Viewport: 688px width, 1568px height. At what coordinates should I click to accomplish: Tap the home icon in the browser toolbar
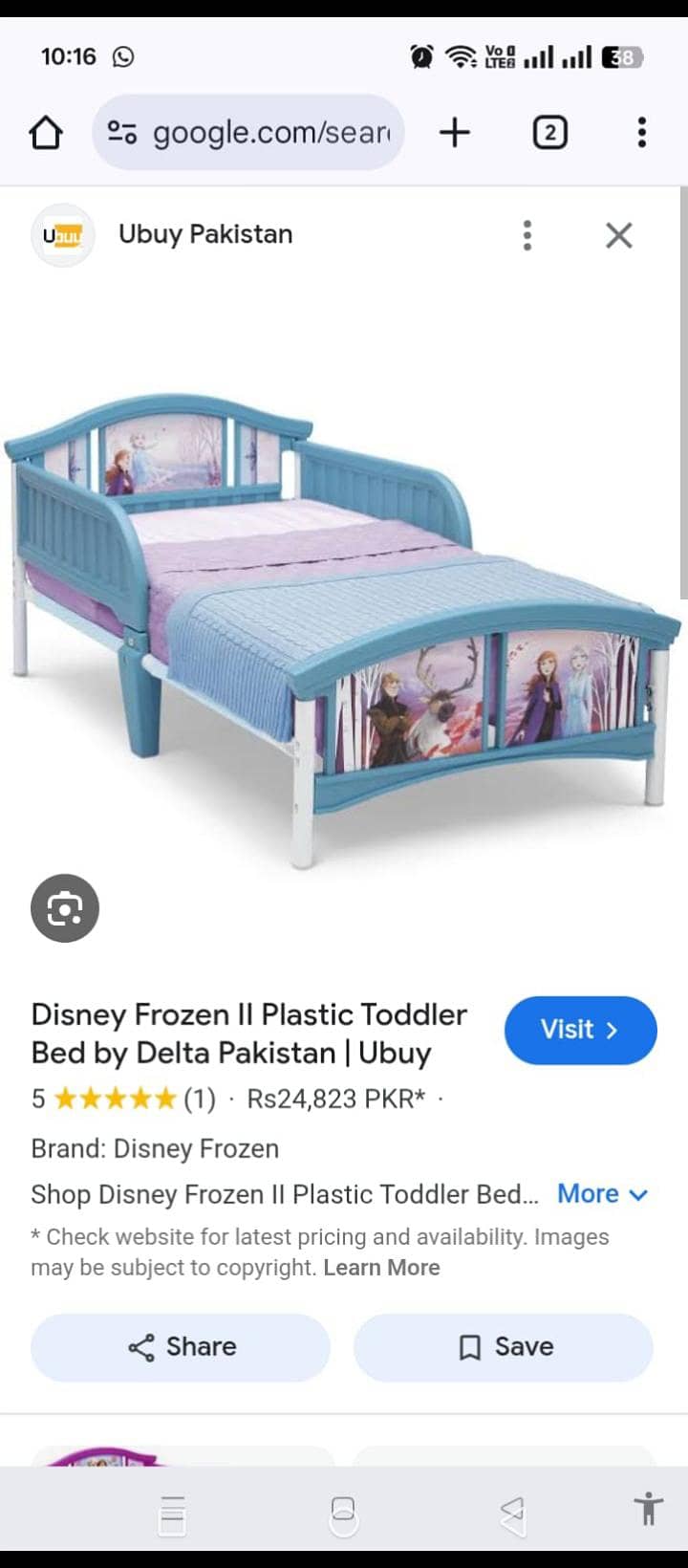[47, 133]
